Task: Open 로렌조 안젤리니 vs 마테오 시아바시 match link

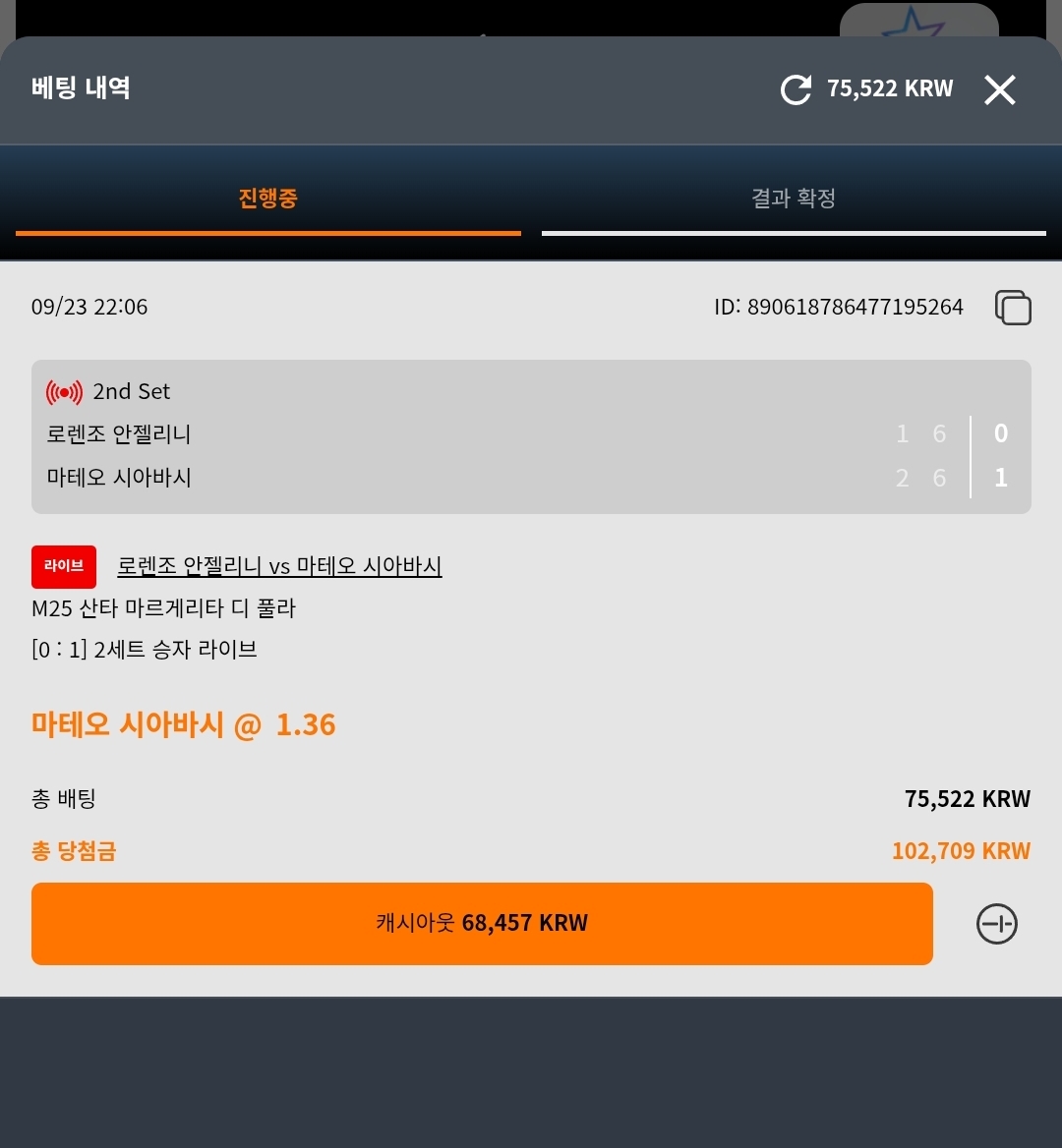Action: [279, 566]
